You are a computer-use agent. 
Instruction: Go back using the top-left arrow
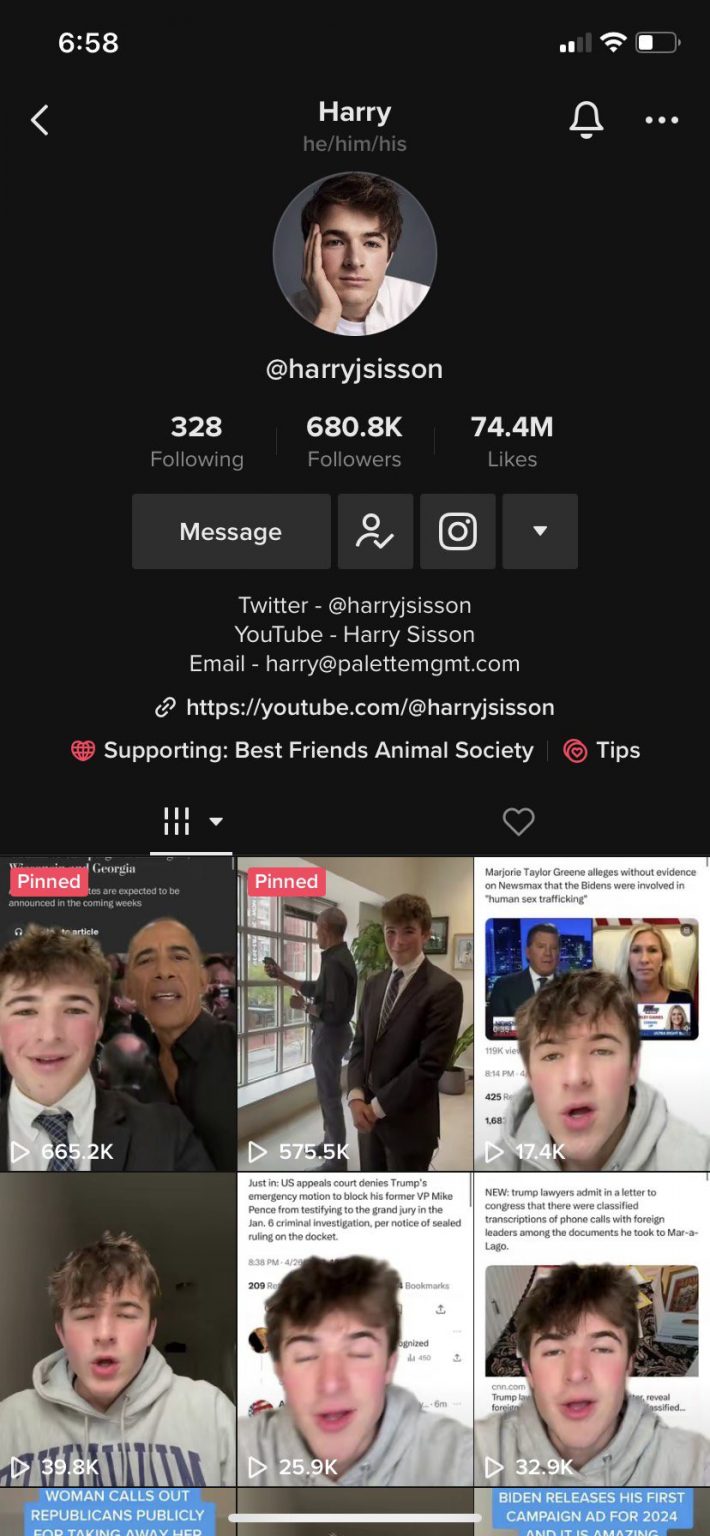click(40, 121)
